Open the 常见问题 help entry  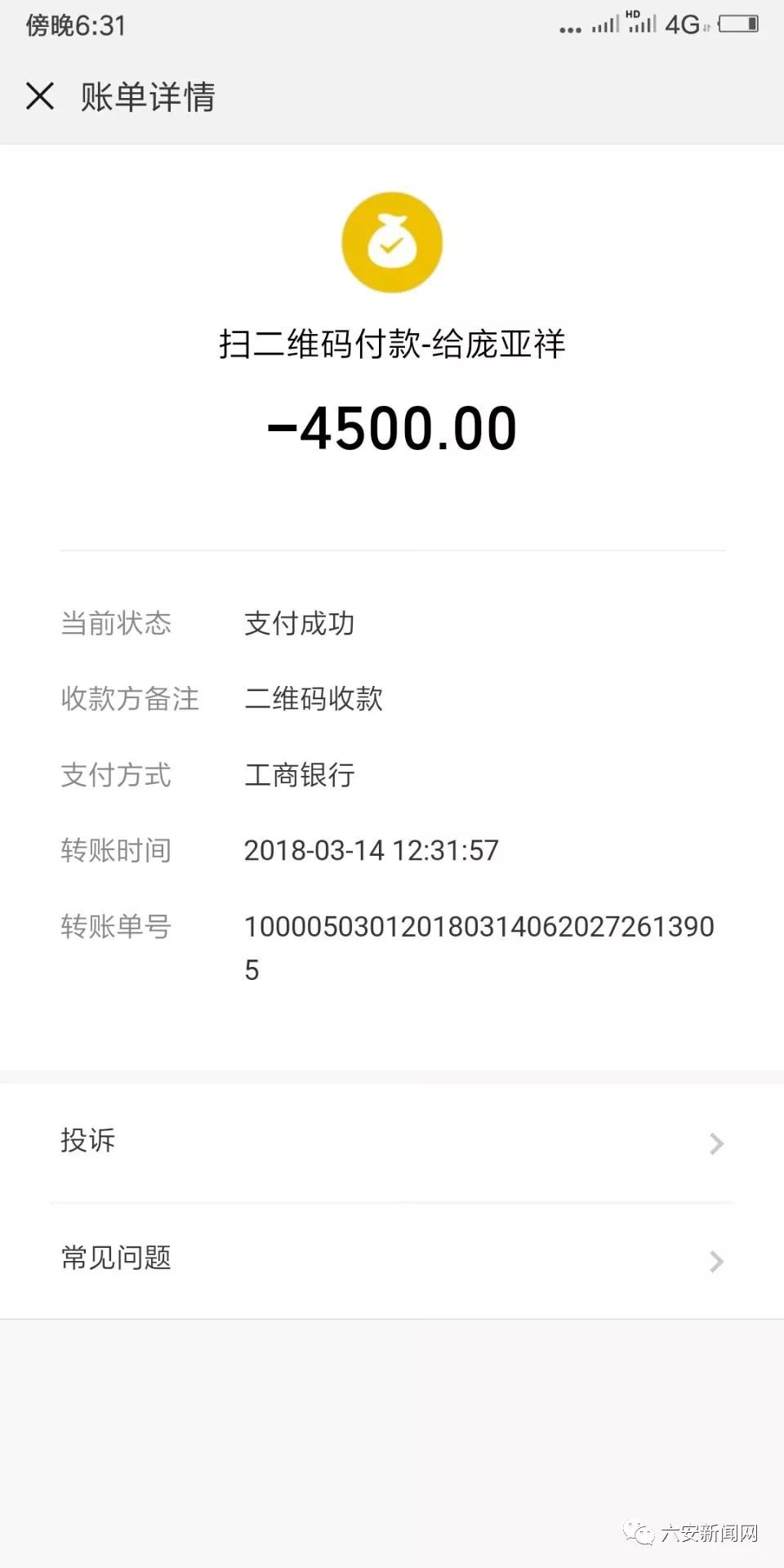pyautogui.click(x=114, y=1259)
